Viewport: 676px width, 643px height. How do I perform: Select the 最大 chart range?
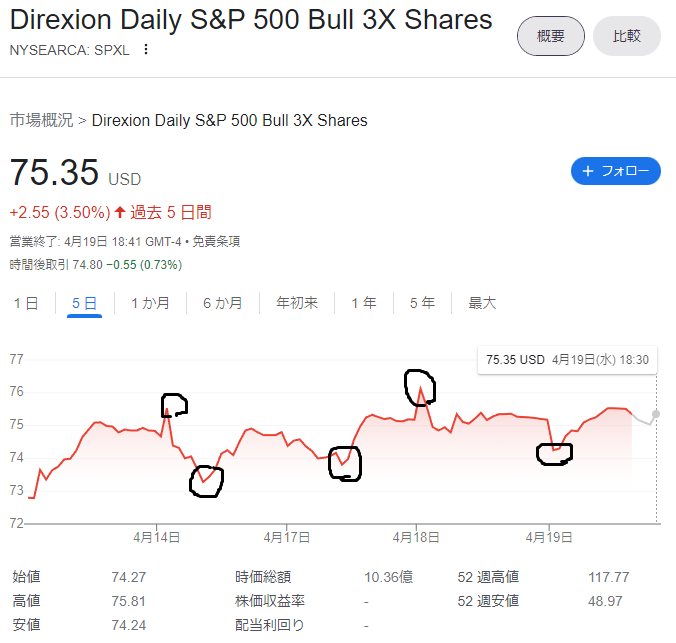click(x=482, y=303)
